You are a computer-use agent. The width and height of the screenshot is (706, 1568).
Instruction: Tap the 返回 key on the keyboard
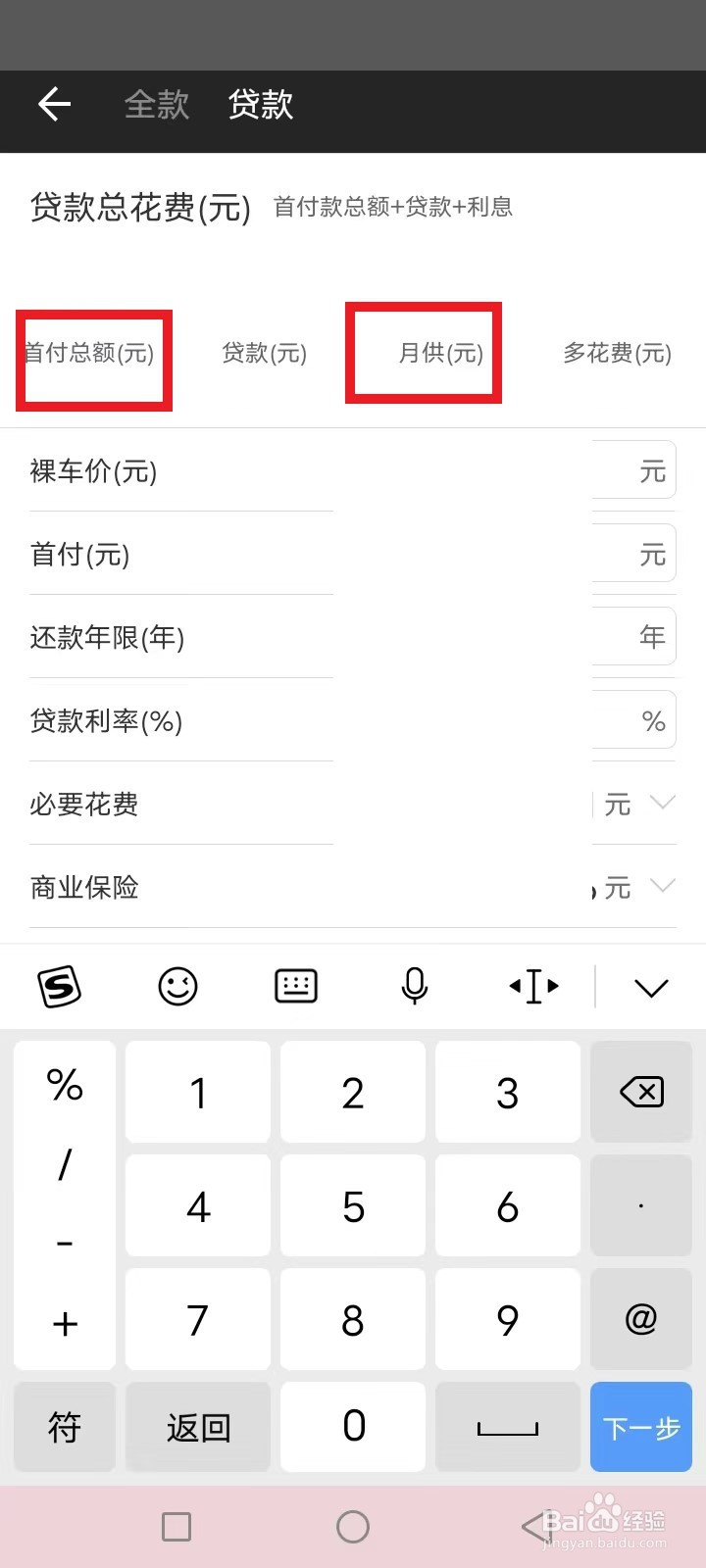(x=197, y=1427)
